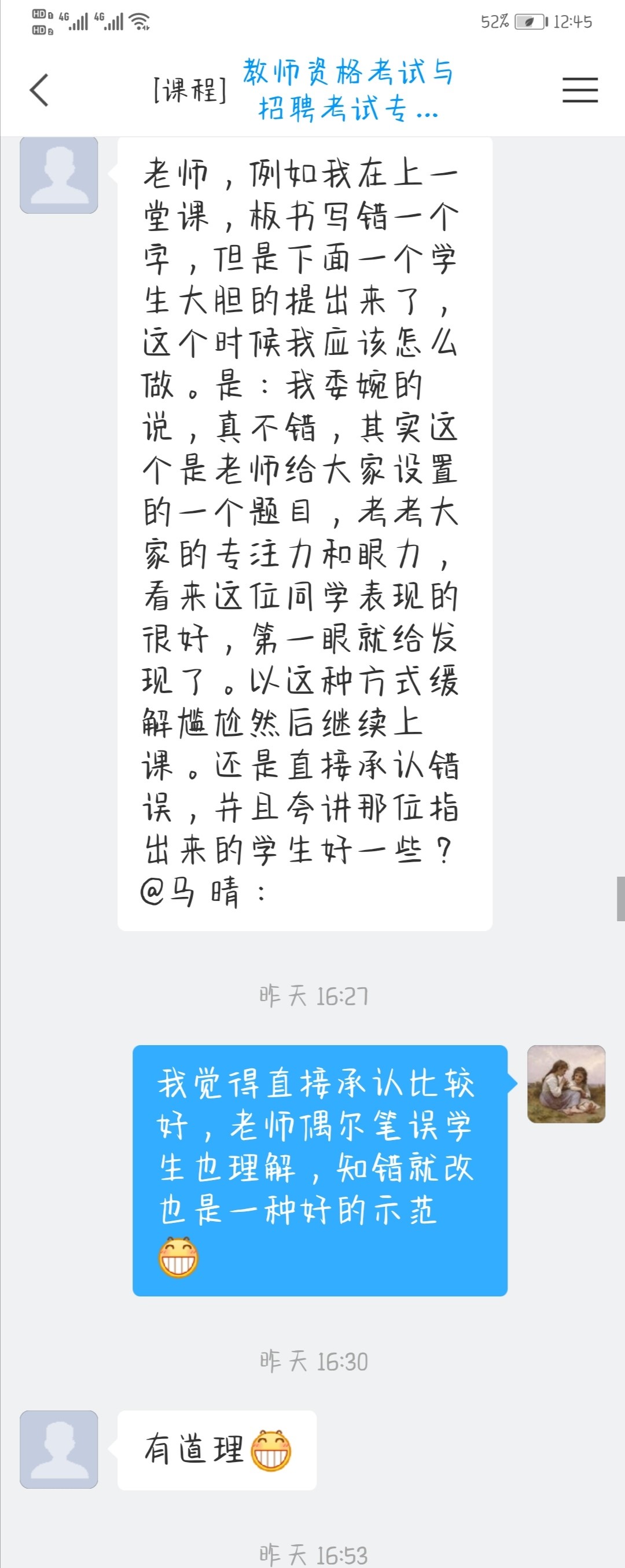
Task: Open the course title 教师资格考试与招聘考试专
Action: tap(347, 90)
